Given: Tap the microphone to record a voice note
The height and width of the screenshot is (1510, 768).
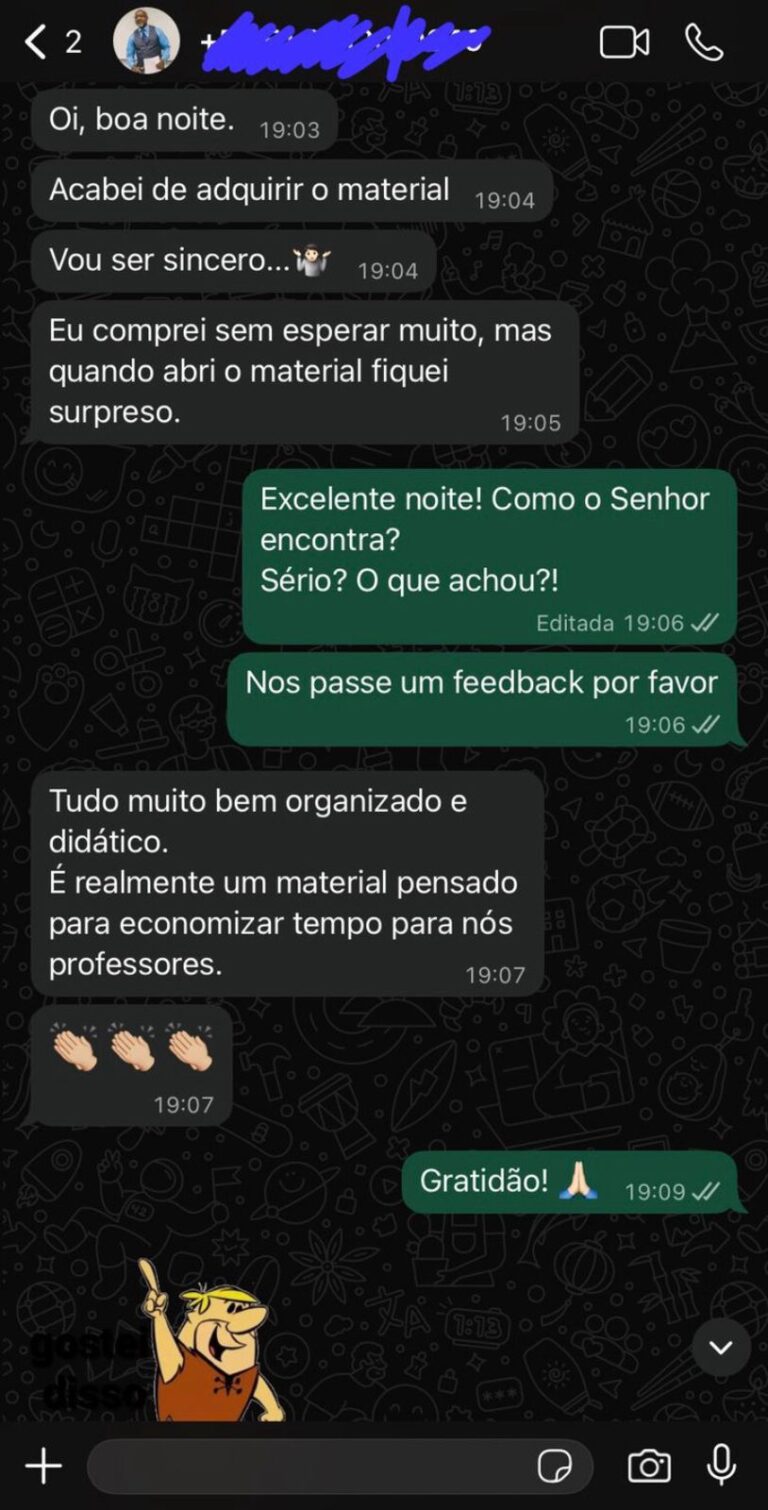Looking at the screenshot, I should [x=721, y=1466].
